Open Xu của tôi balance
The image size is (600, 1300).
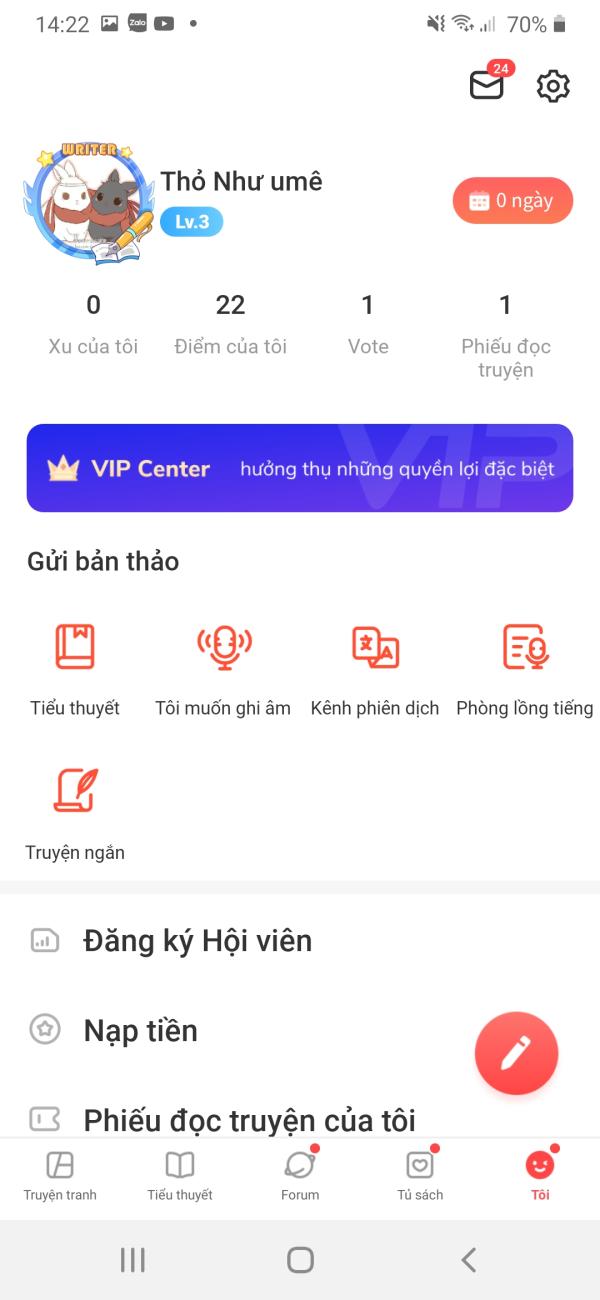point(93,323)
